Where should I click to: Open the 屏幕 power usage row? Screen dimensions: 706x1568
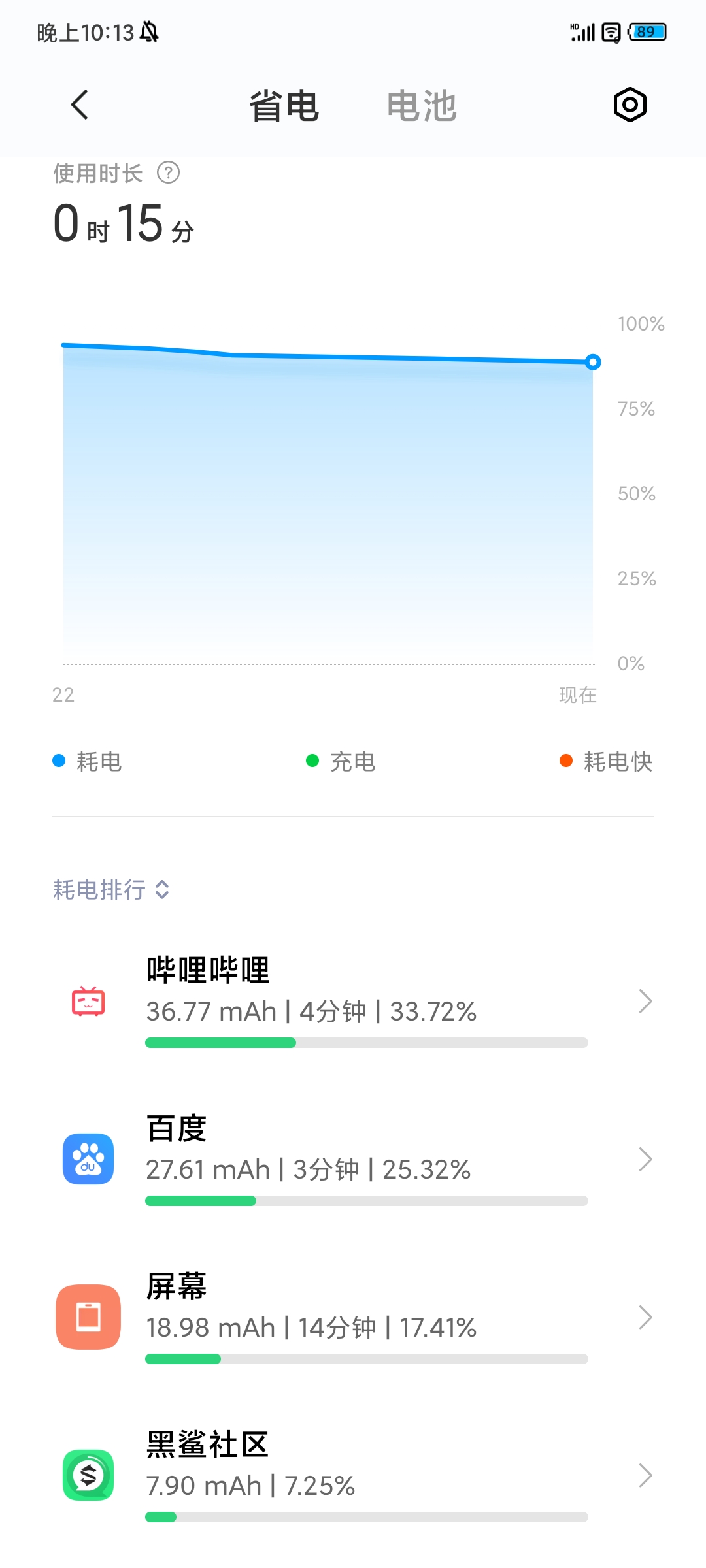pyautogui.click(x=353, y=1317)
